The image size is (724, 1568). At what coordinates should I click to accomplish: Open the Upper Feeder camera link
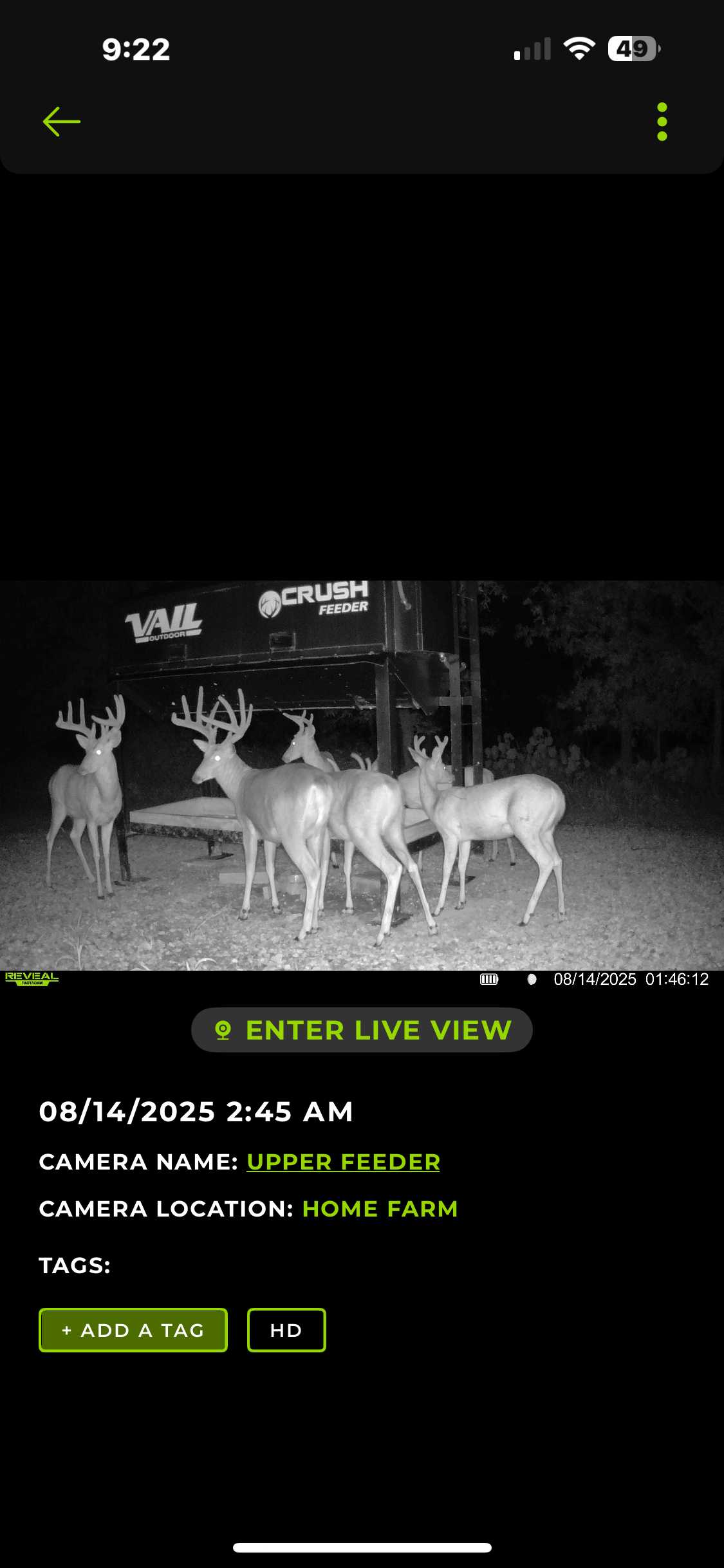point(343,1162)
